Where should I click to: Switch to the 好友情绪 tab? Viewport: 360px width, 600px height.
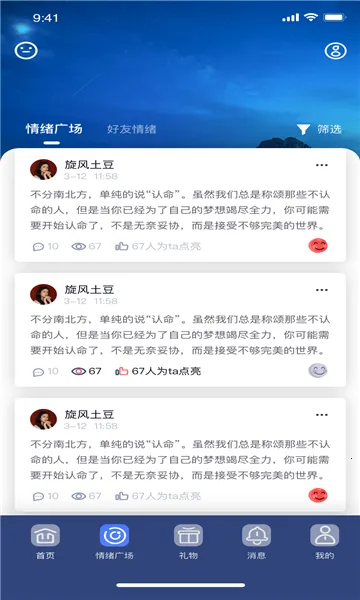point(132,129)
